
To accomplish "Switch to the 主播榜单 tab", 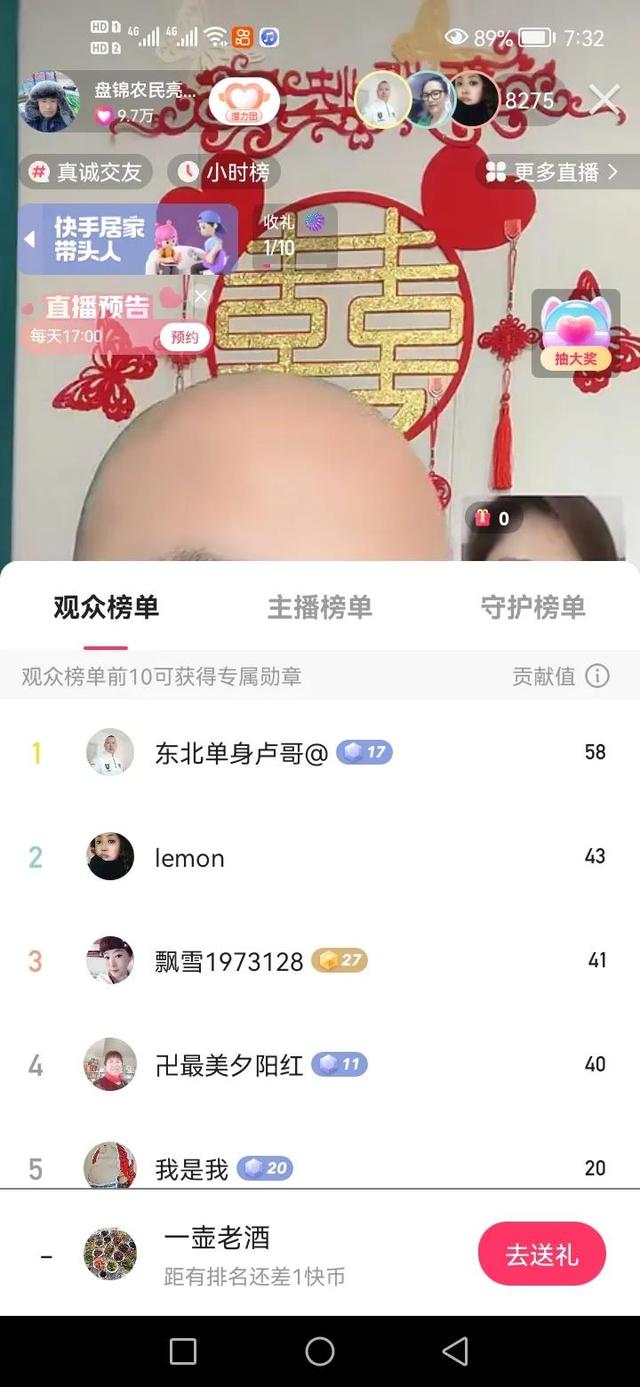I will (x=319, y=607).
